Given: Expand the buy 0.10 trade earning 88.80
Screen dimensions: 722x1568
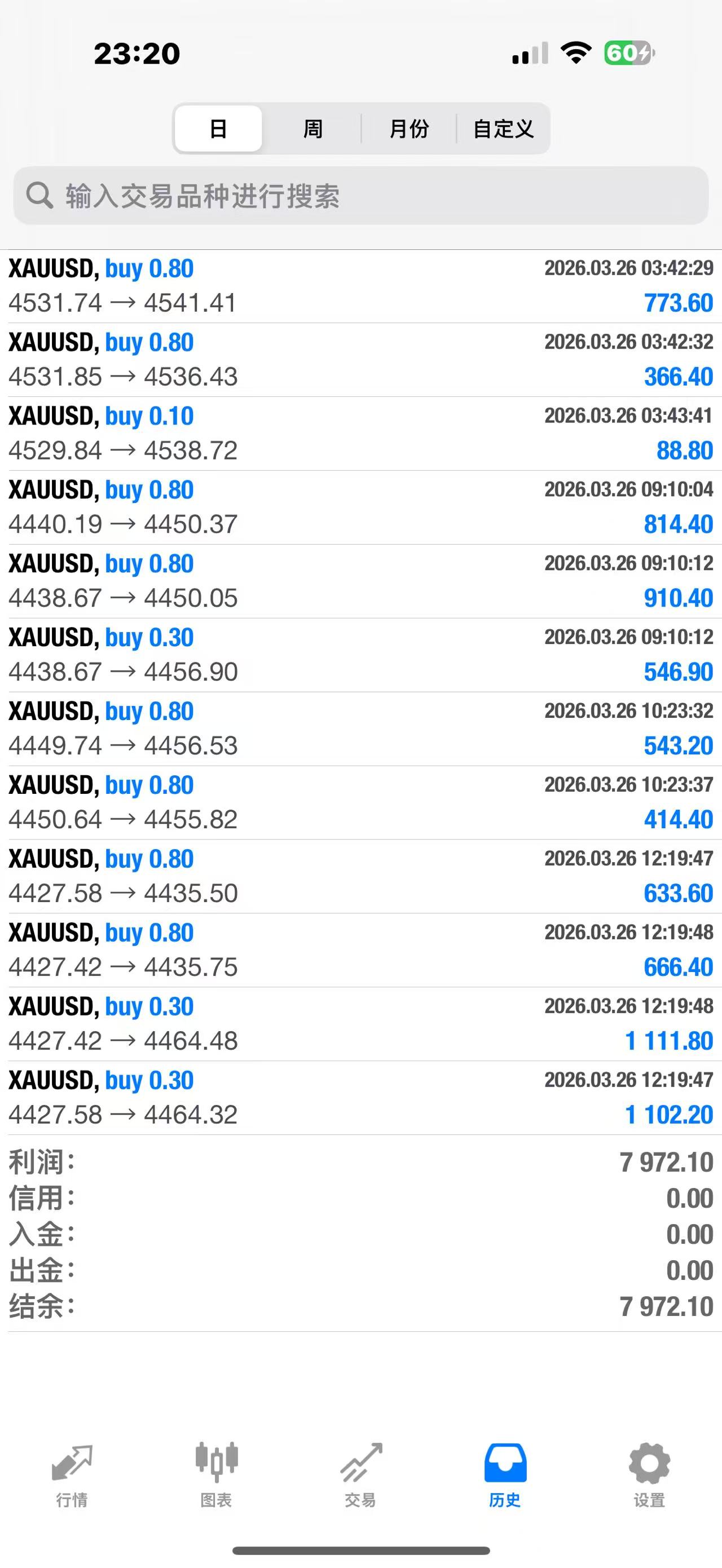Looking at the screenshot, I should point(360,434).
